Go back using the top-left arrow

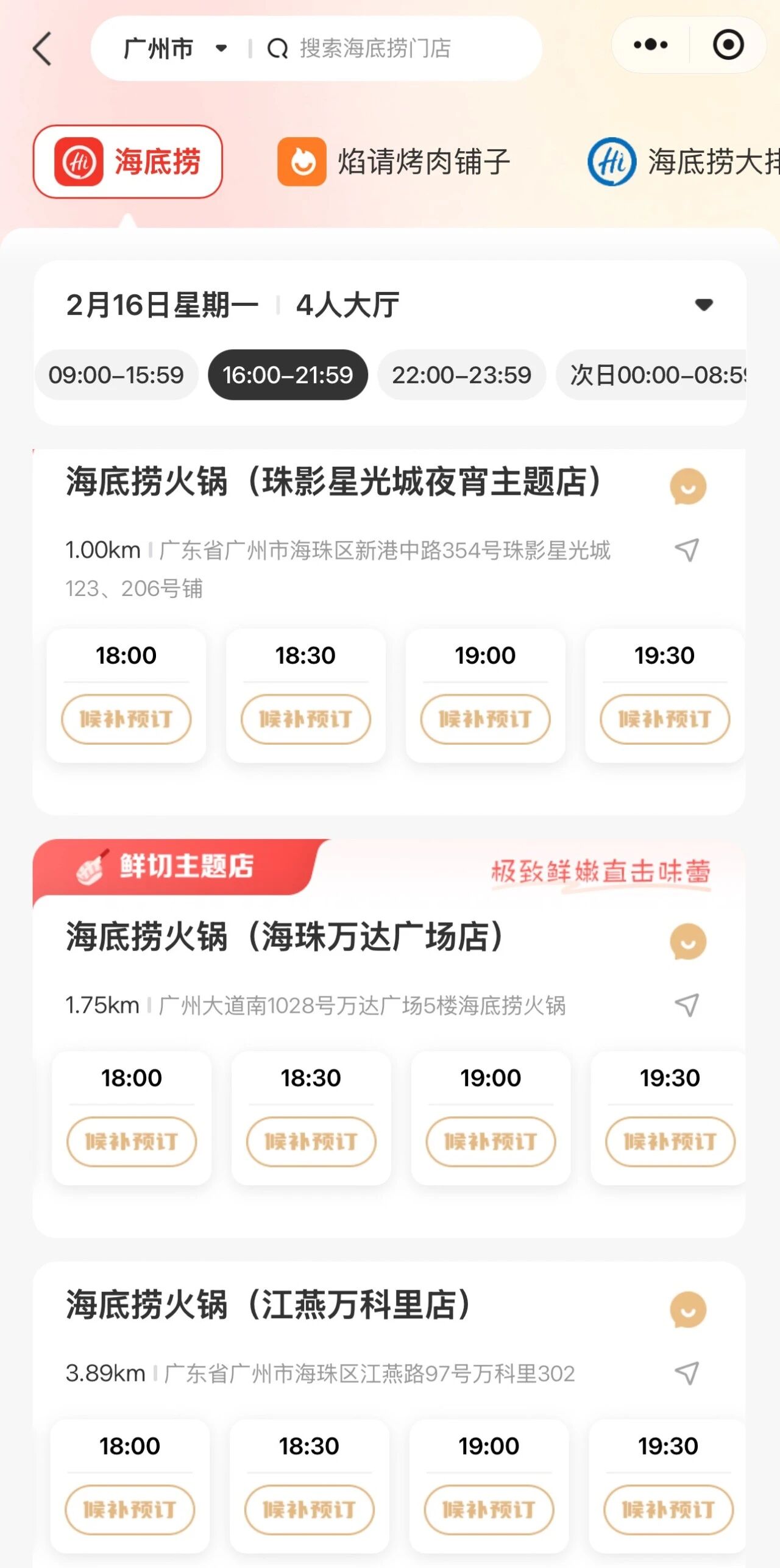point(41,49)
